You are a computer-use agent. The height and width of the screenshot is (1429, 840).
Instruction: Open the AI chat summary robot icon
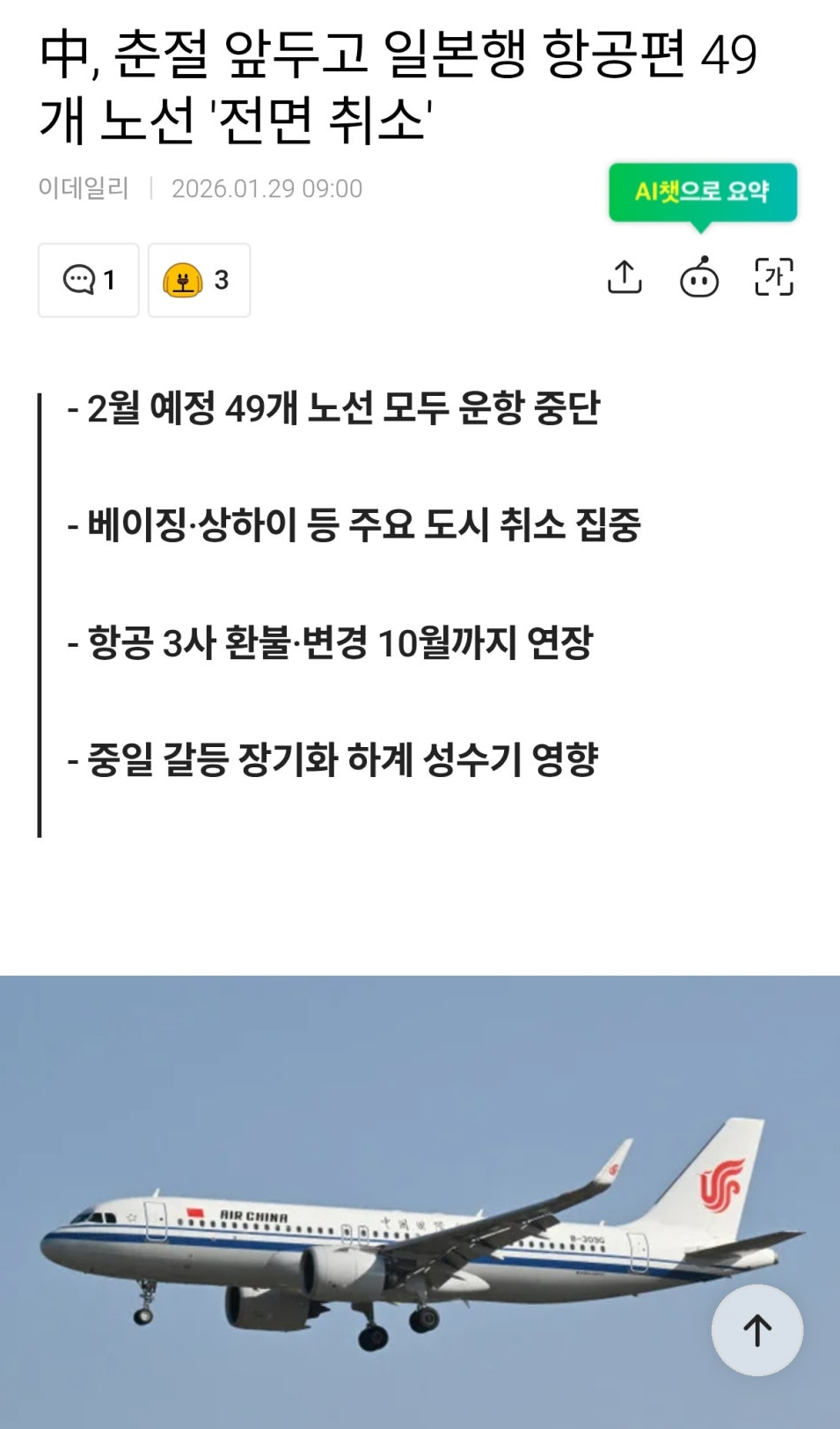point(699,278)
